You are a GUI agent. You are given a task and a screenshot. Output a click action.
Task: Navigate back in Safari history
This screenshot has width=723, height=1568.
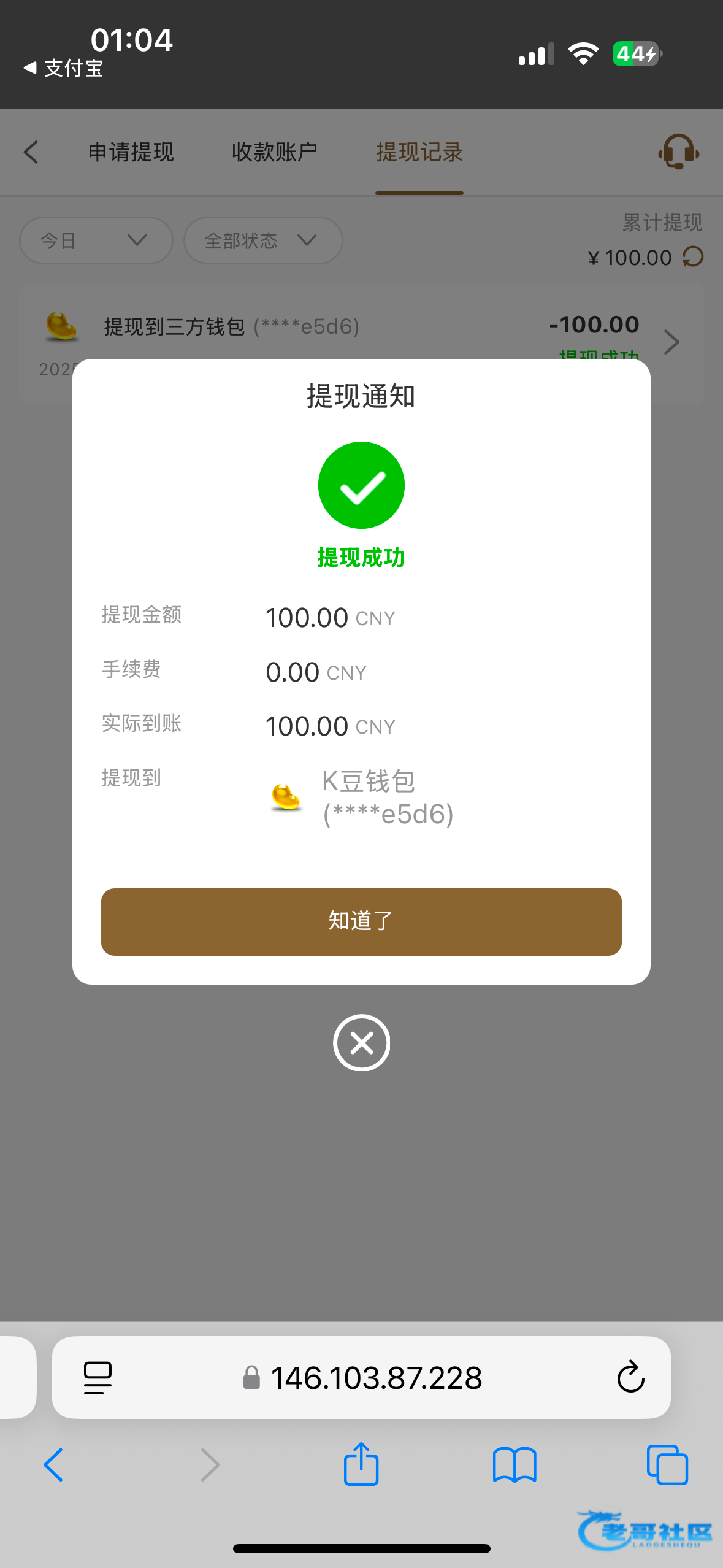coord(54,1465)
